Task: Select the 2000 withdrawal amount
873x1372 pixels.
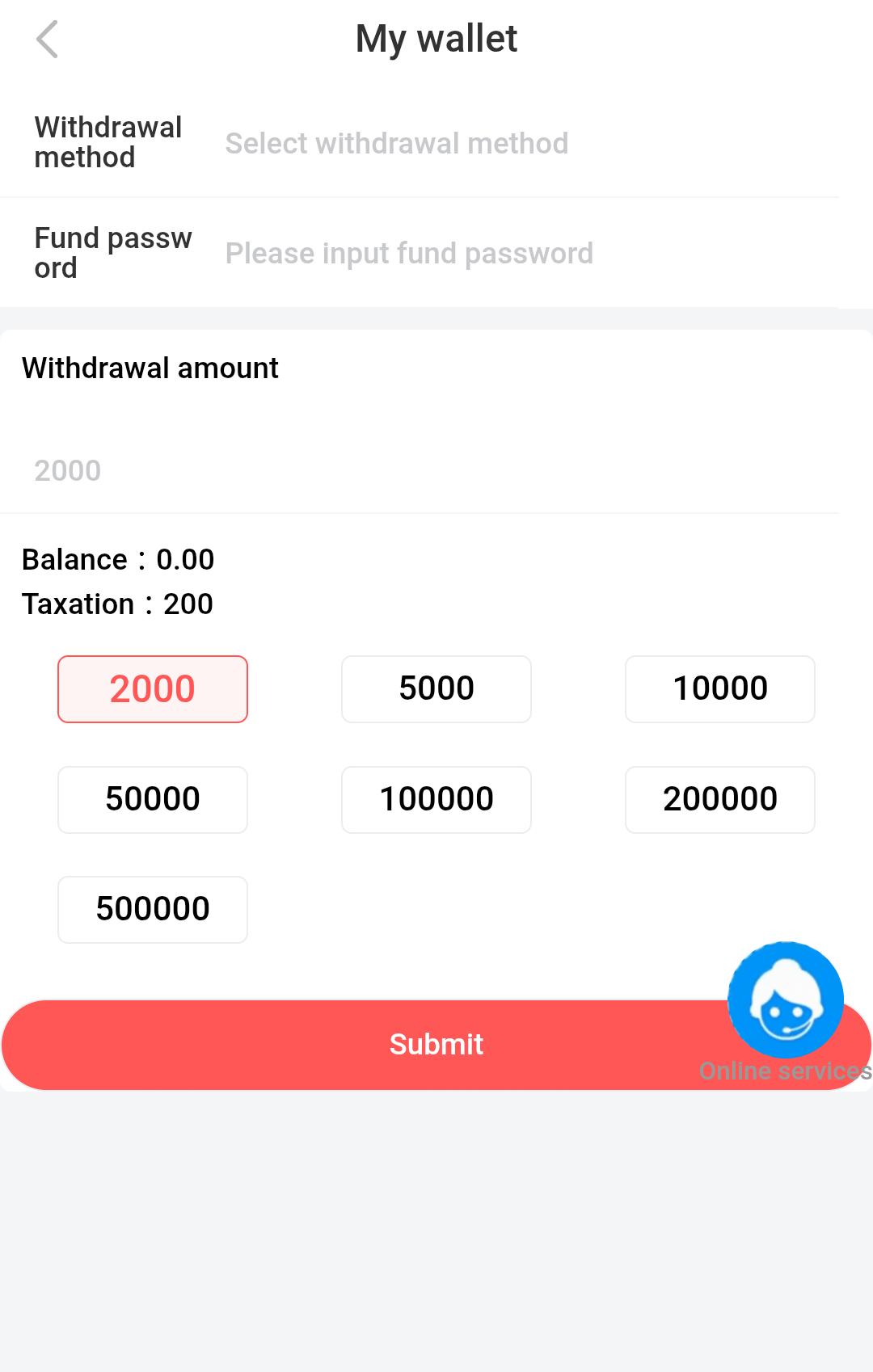Action: [x=152, y=688]
